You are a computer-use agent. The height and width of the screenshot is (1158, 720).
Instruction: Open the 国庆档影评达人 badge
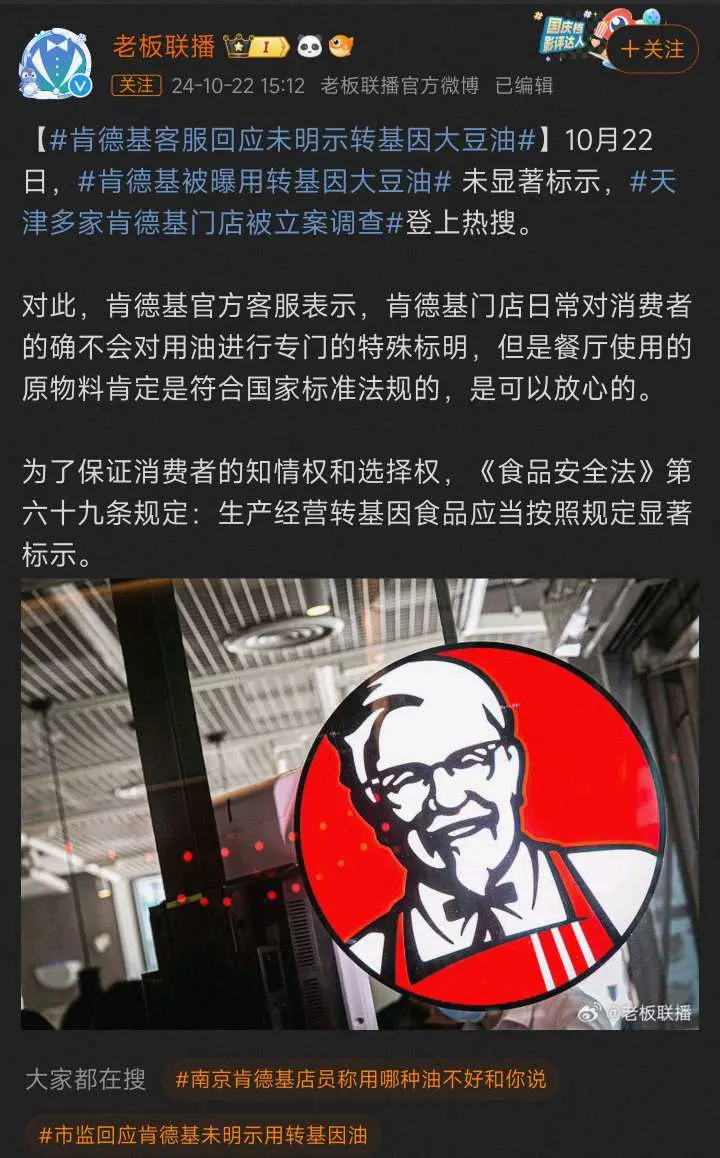pyautogui.click(x=567, y=35)
